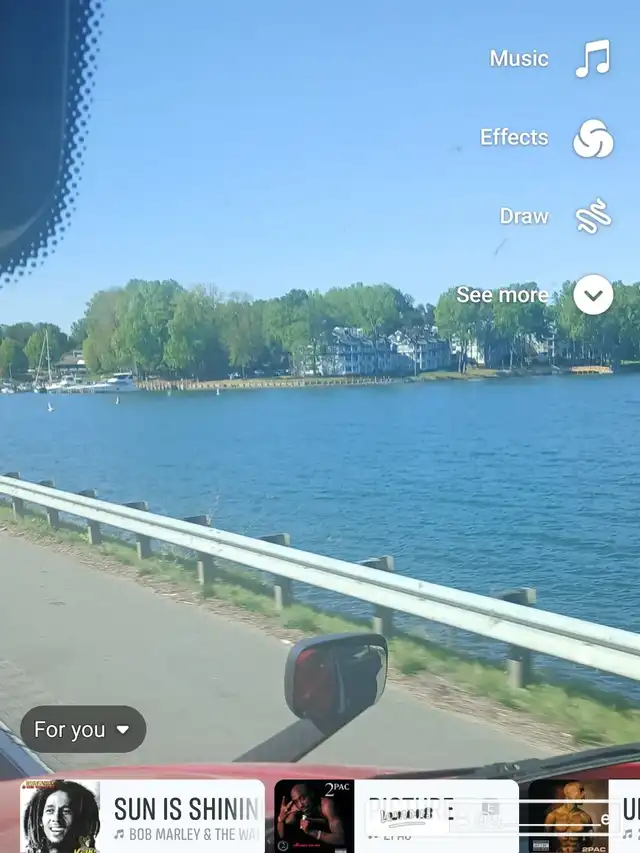Open Effects for this story
640x853 pixels.
click(x=592, y=138)
